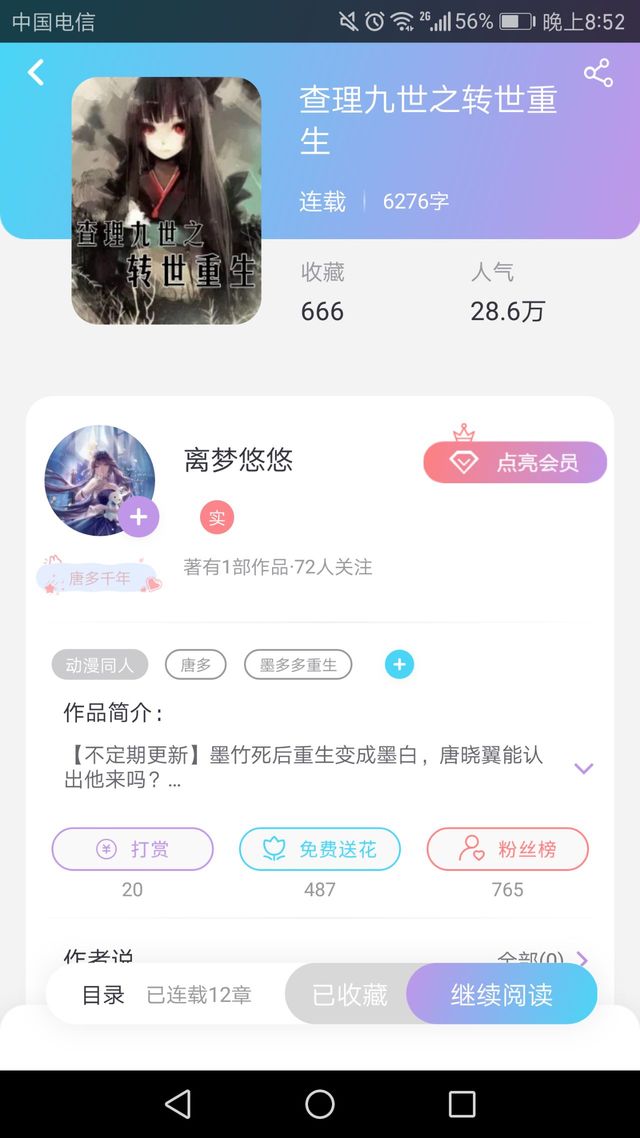Open the book cover image
640x1138 pixels.
point(166,201)
